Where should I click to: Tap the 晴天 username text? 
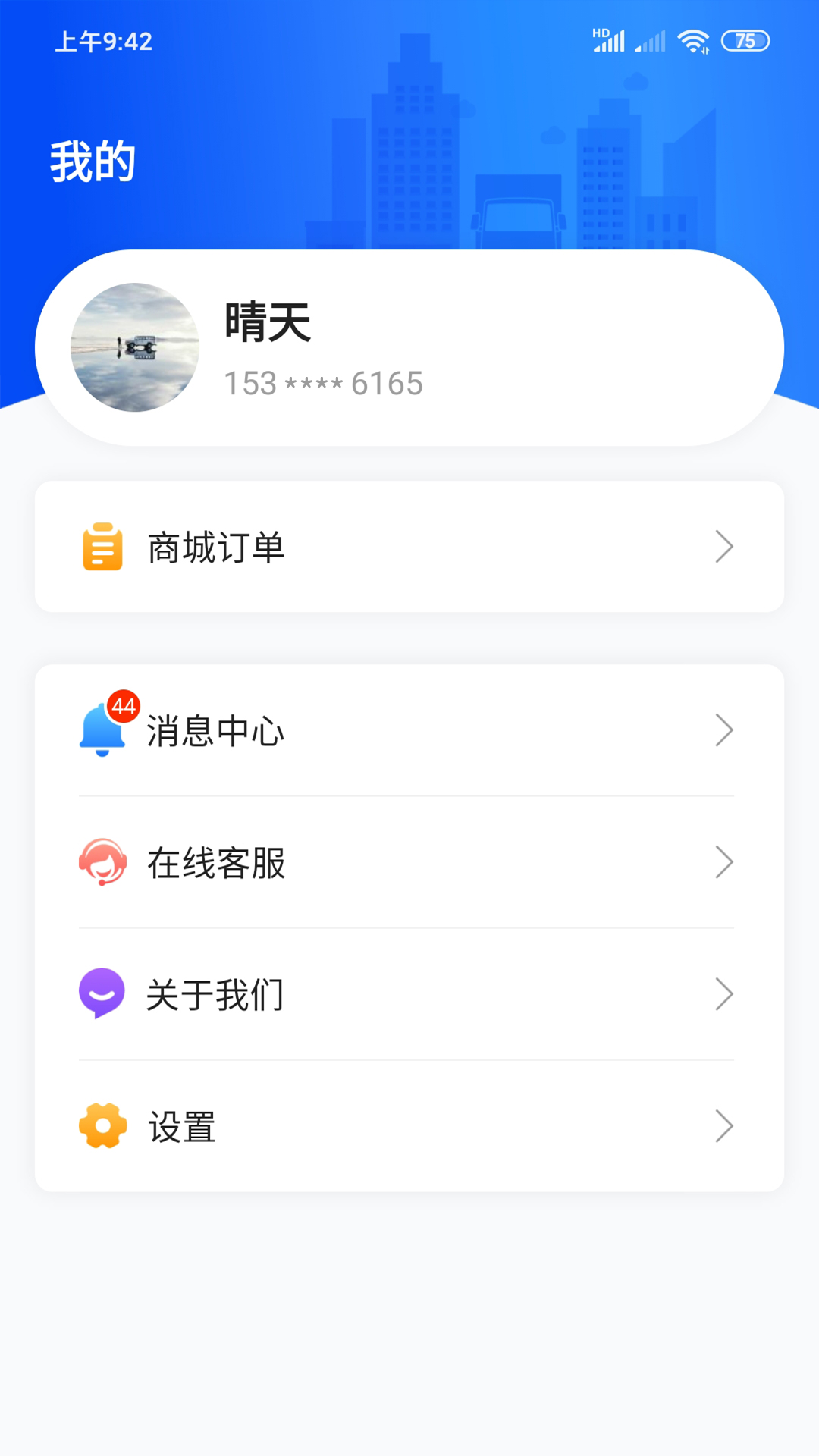pyautogui.click(x=267, y=326)
